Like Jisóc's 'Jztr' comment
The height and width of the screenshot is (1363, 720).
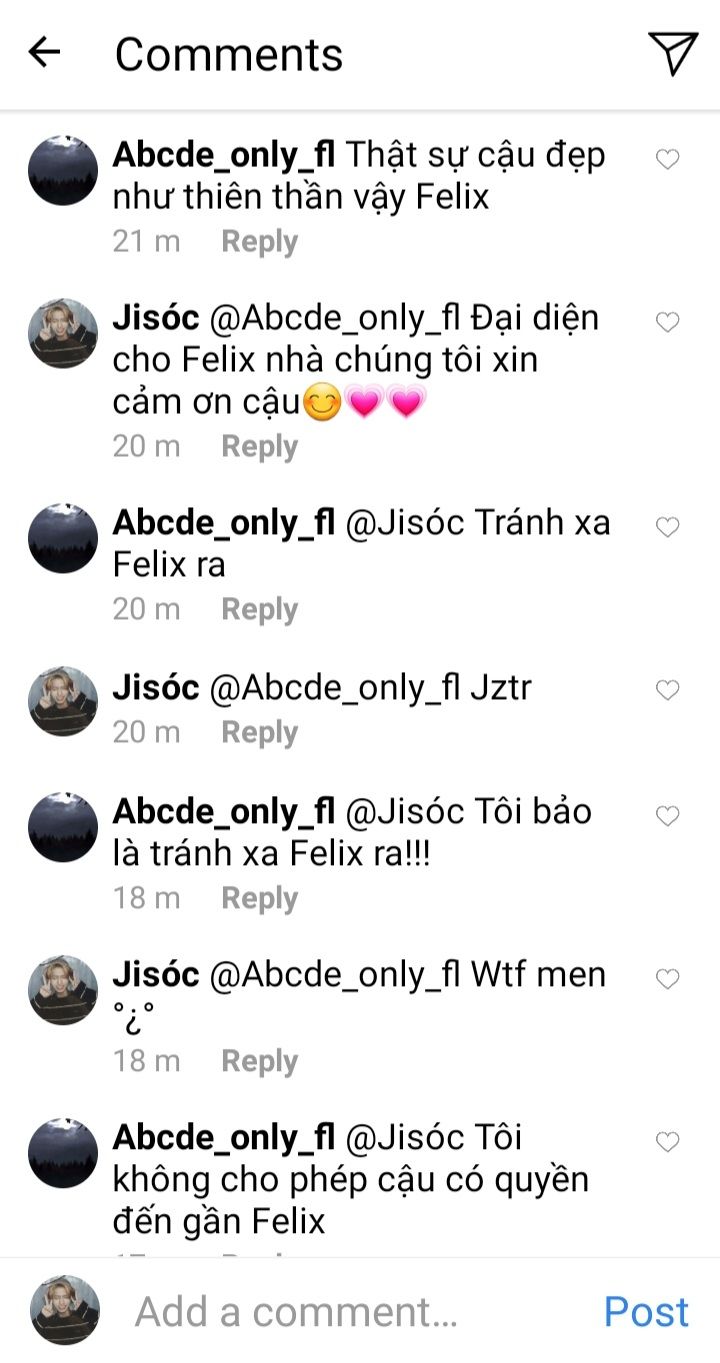667,690
